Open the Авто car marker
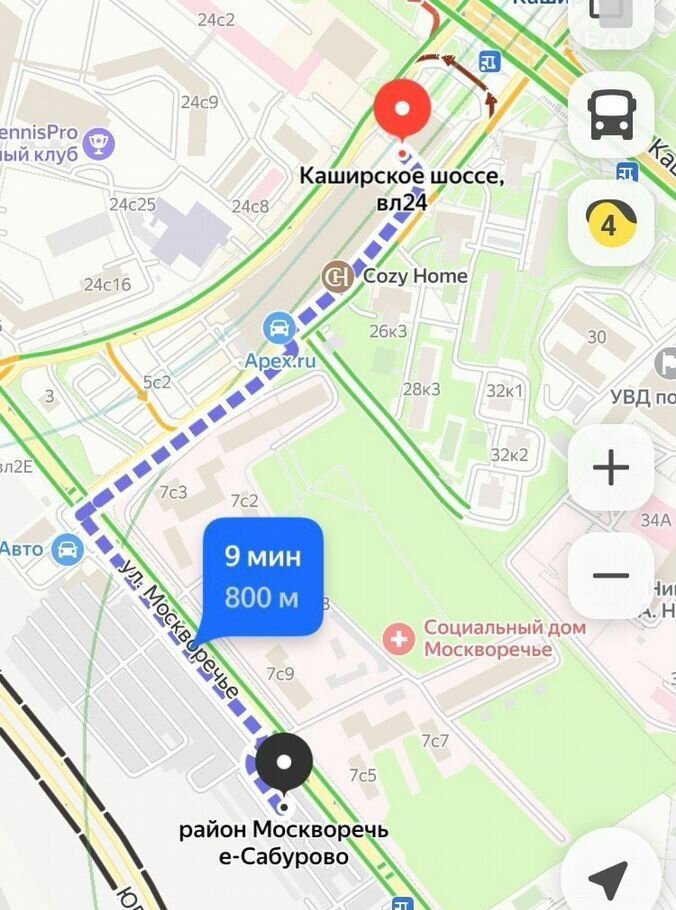 coord(67,549)
